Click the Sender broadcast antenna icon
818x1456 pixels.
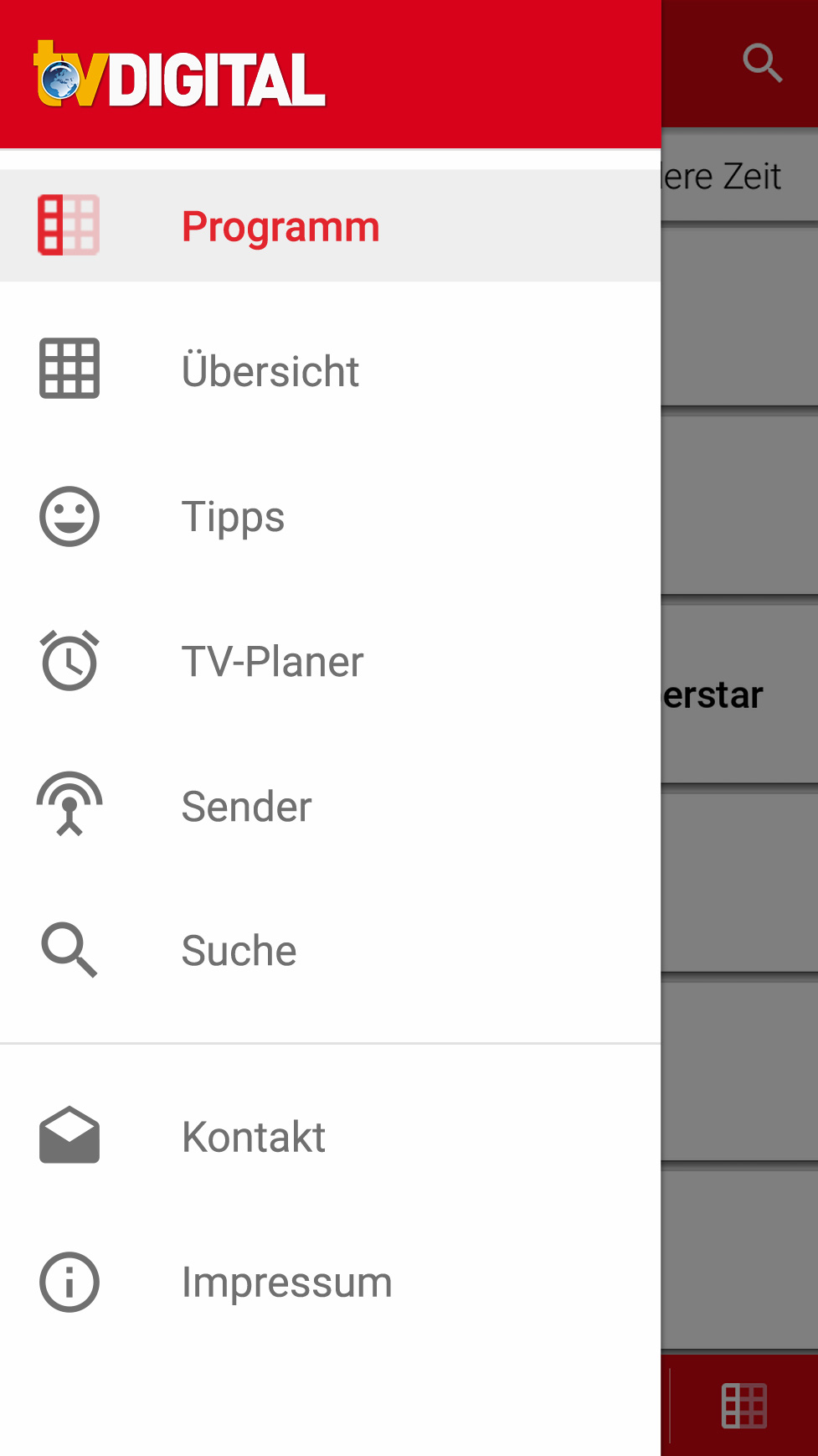69,805
